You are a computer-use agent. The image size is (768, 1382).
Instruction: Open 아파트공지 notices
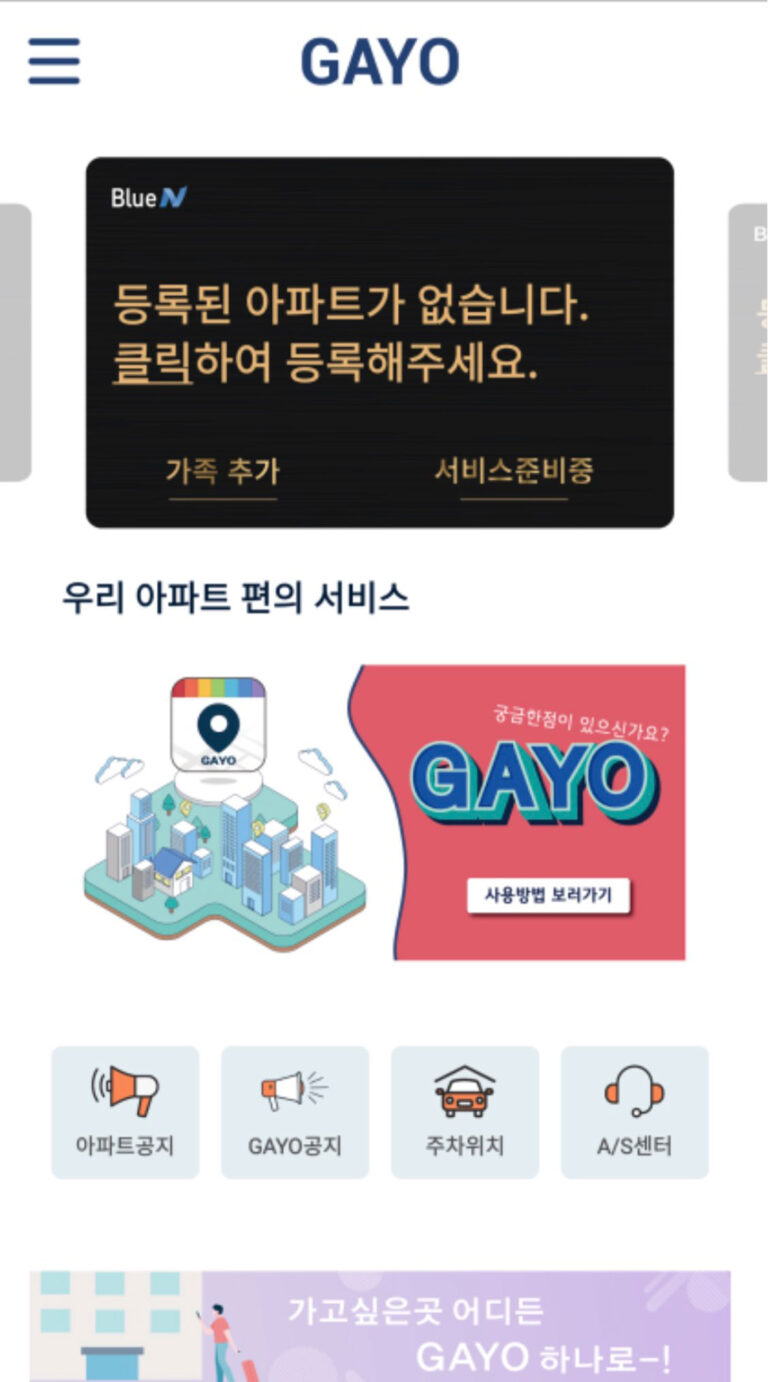tap(125, 1112)
